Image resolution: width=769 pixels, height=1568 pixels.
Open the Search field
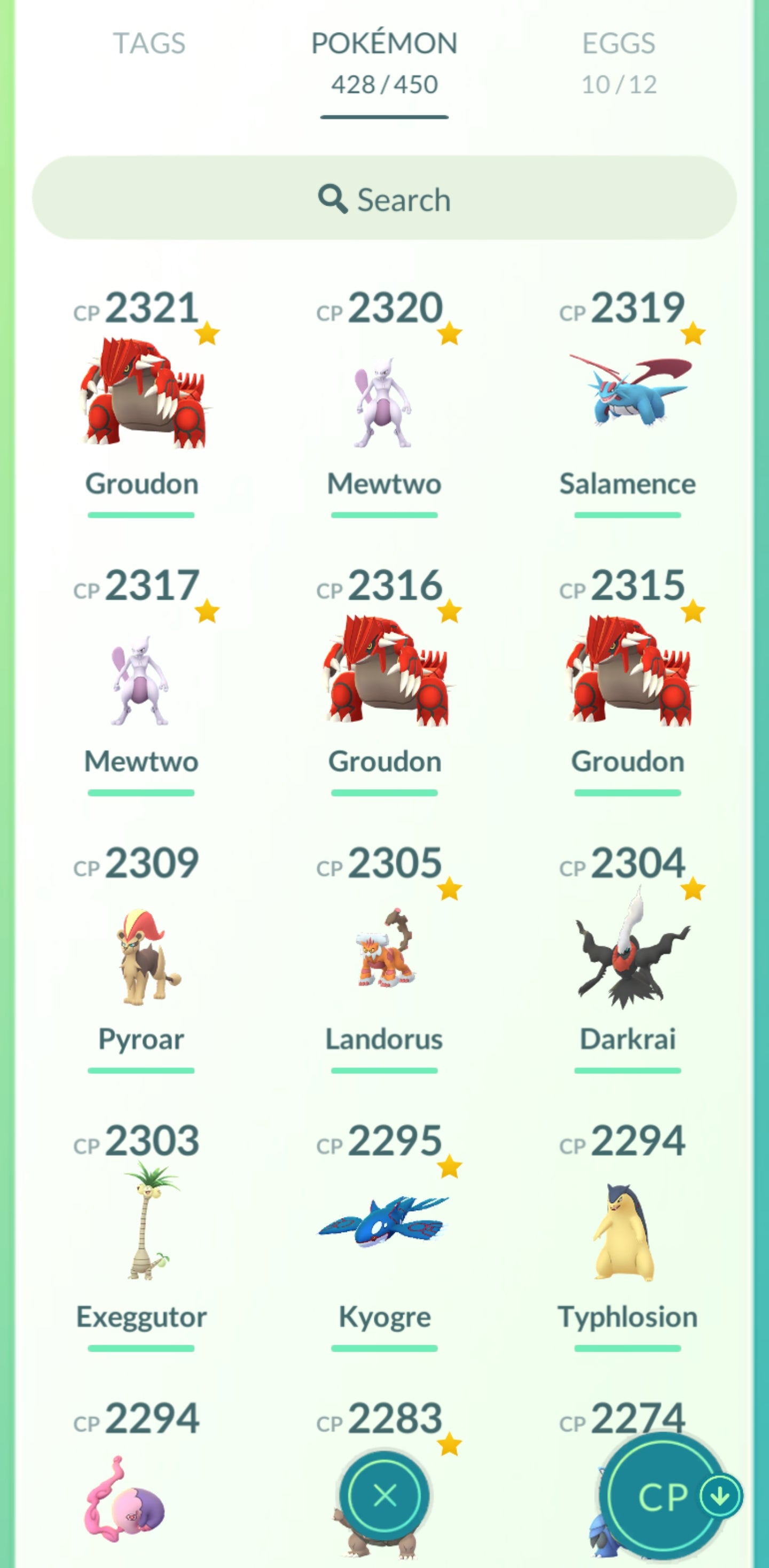[x=384, y=198]
